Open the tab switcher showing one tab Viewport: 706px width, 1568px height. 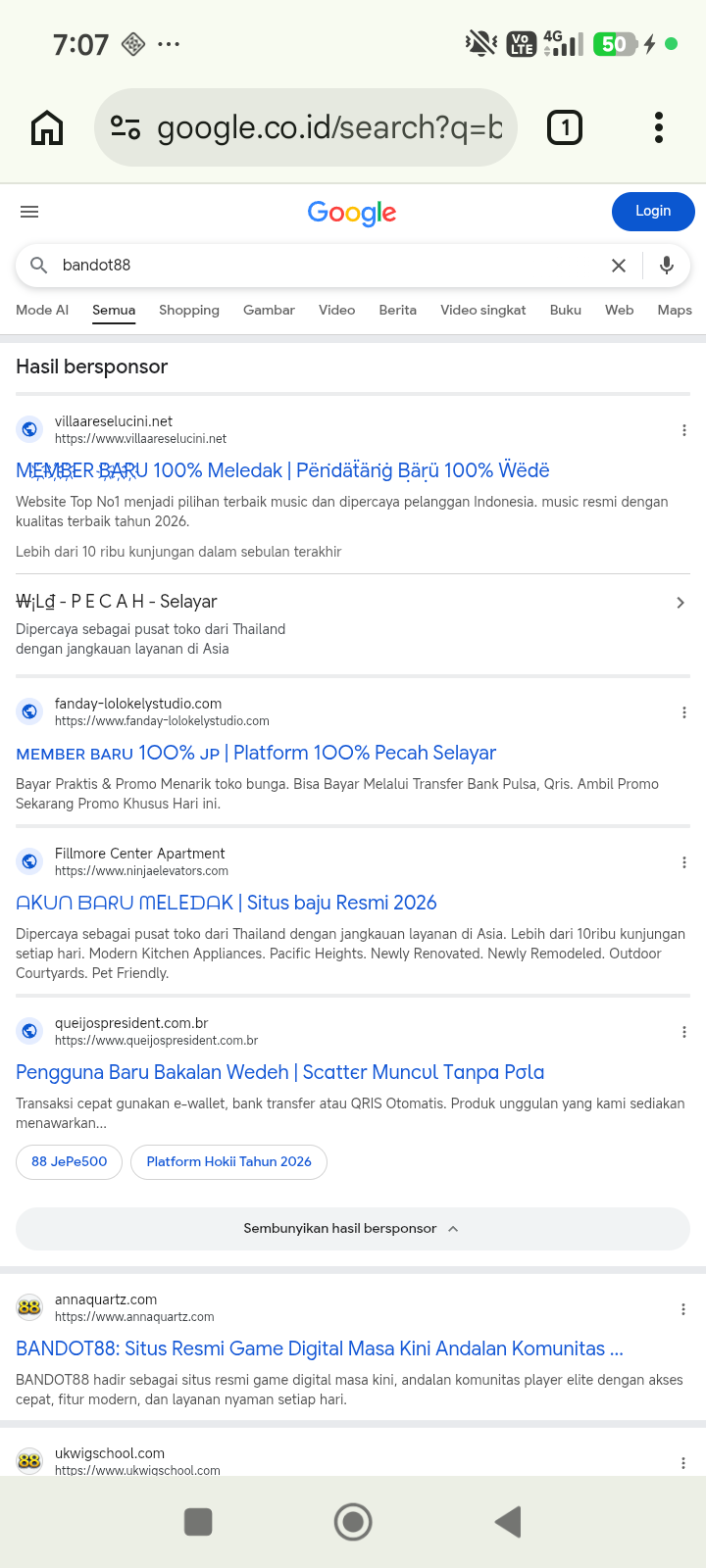point(565,127)
